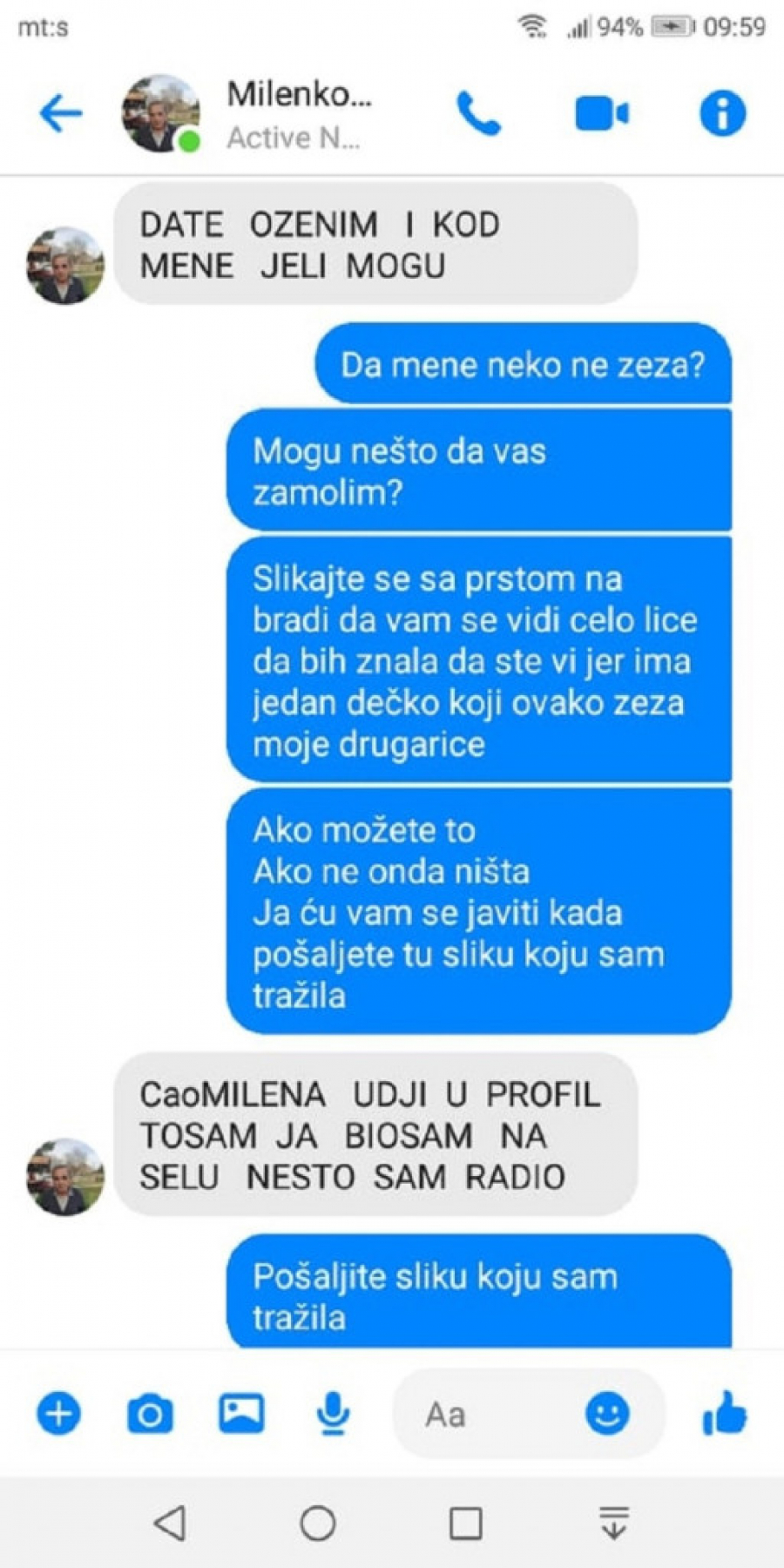Launch the camera to take a photo
This screenshot has height=1568, width=784.
(150, 1413)
